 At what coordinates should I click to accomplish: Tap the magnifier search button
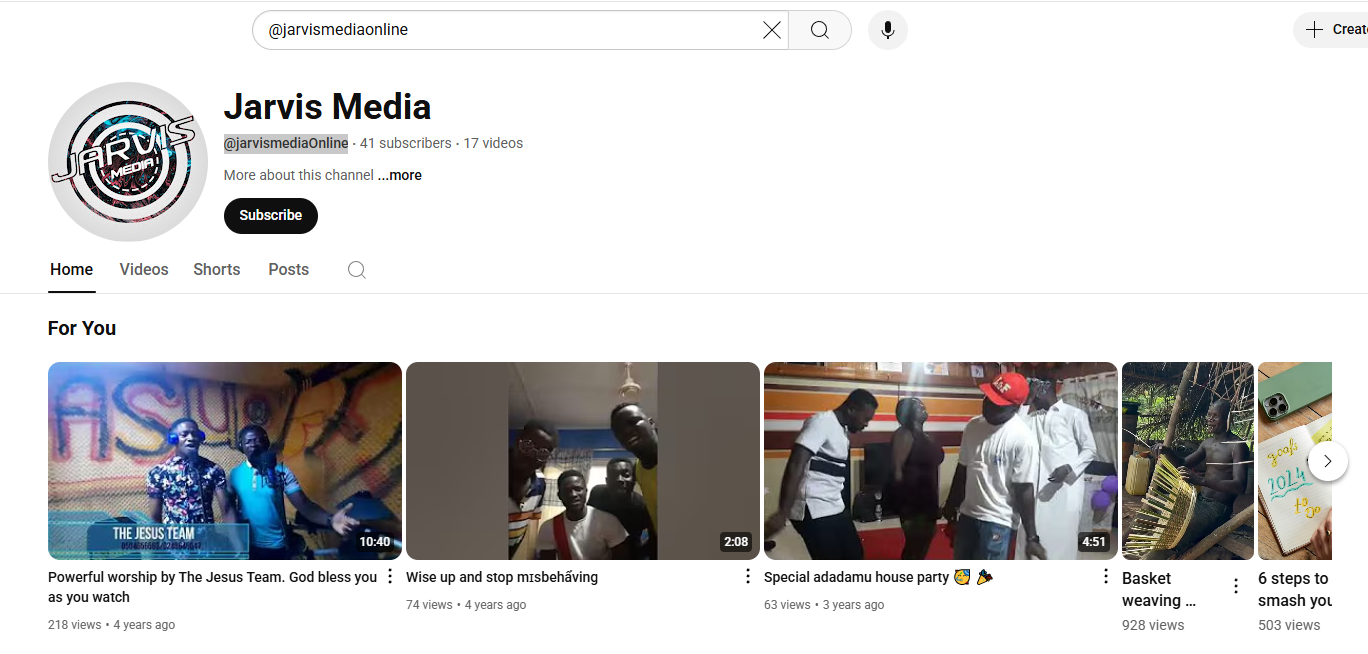pos(820,30)
